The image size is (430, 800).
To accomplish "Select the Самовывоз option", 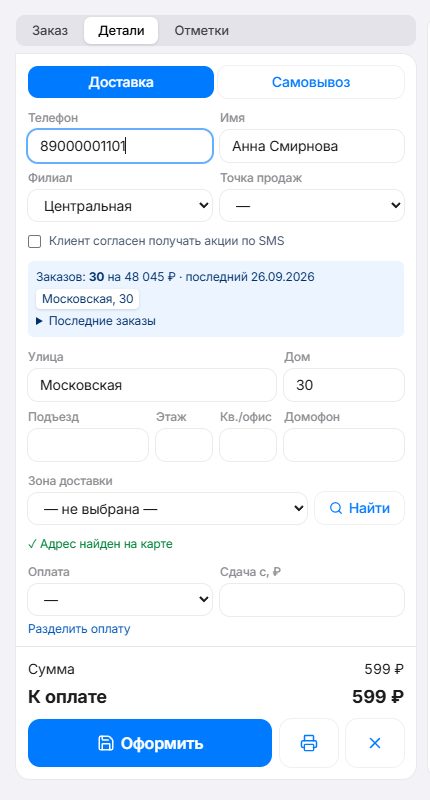I will coord(311,82).
